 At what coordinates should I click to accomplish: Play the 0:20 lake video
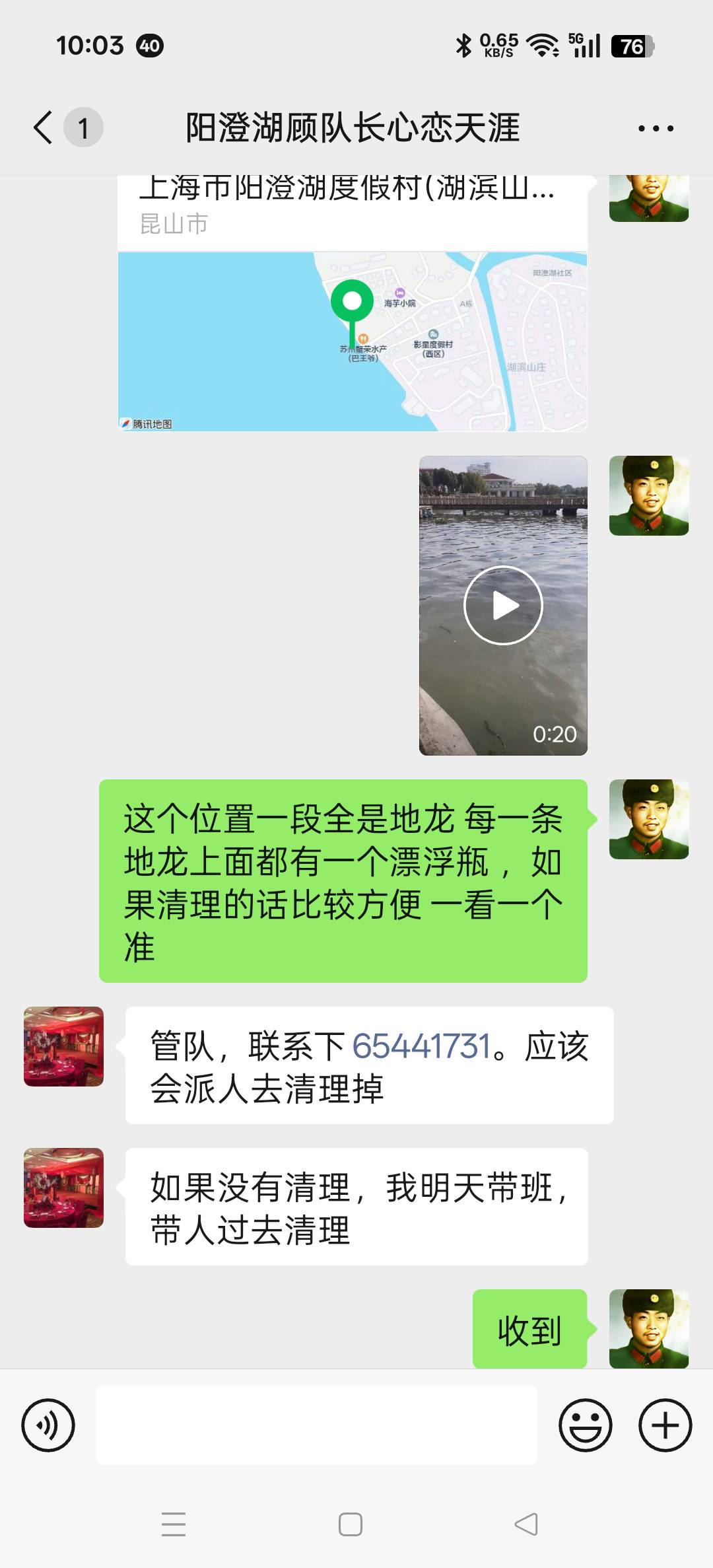pos(503,605)
